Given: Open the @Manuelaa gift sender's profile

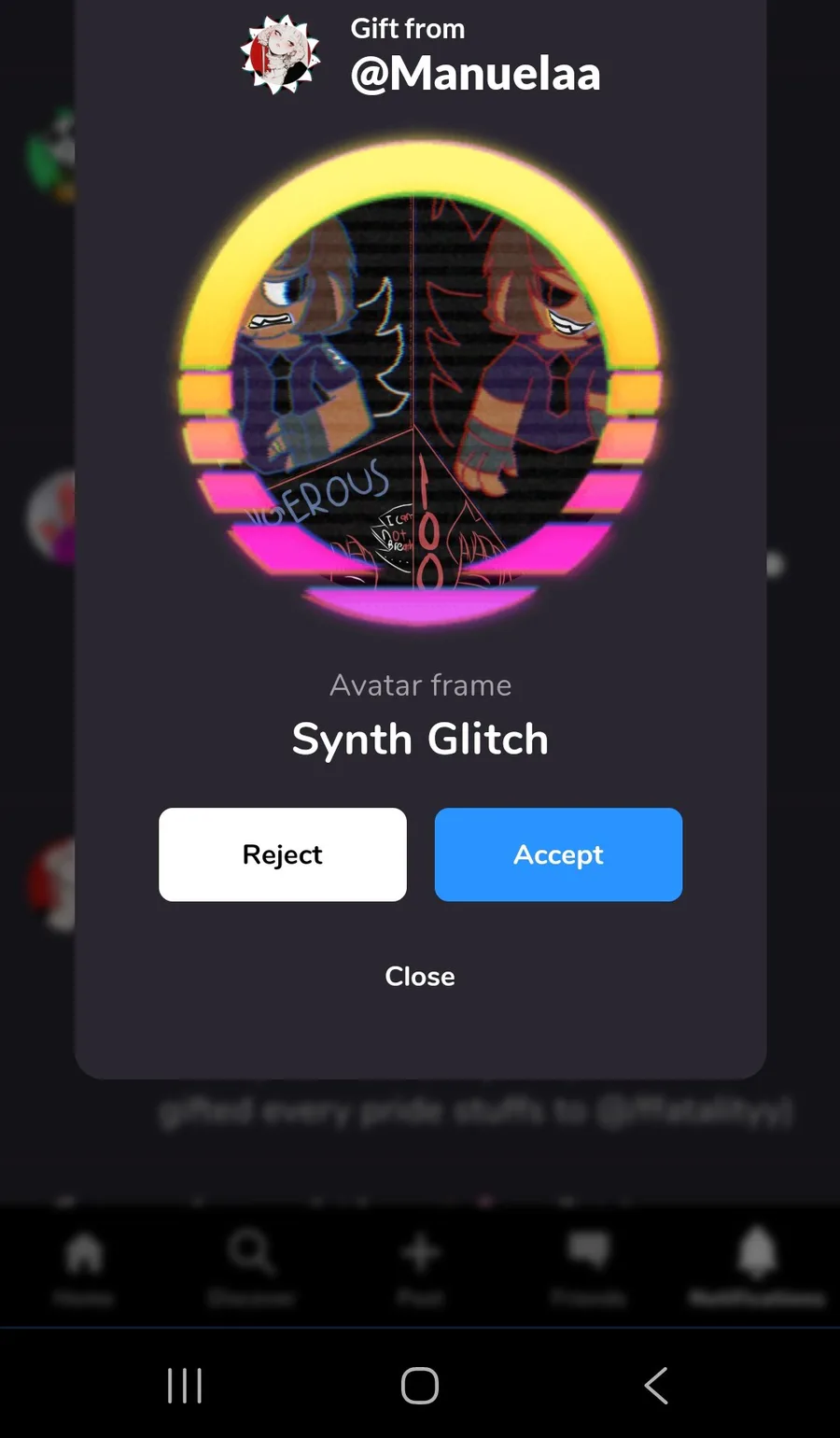Looking at the screenshot, I should pos(475,74).
